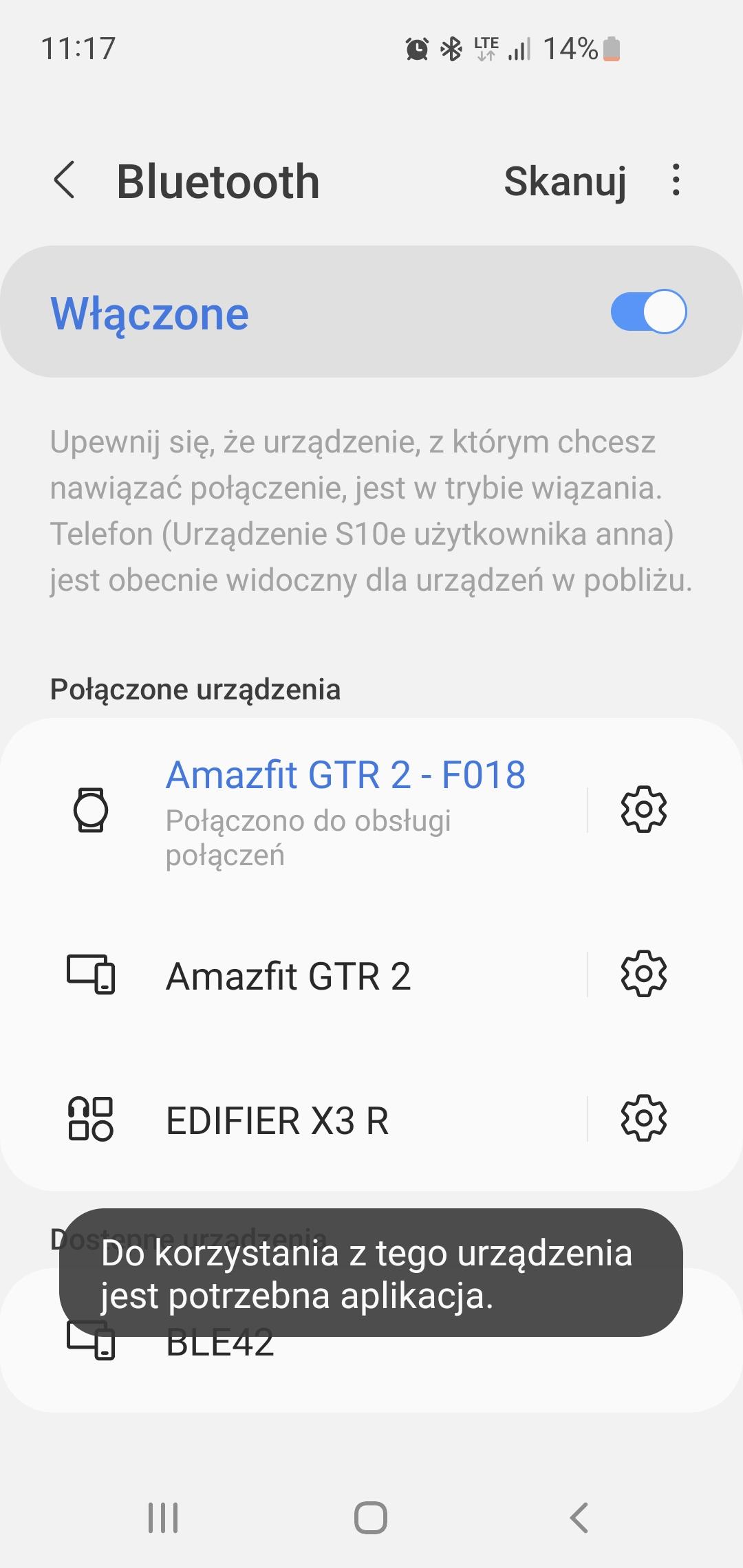Open recent apps from navigation bar
The width and height of the screenshot is (743, 1568).
click(x=163, y=1518)
